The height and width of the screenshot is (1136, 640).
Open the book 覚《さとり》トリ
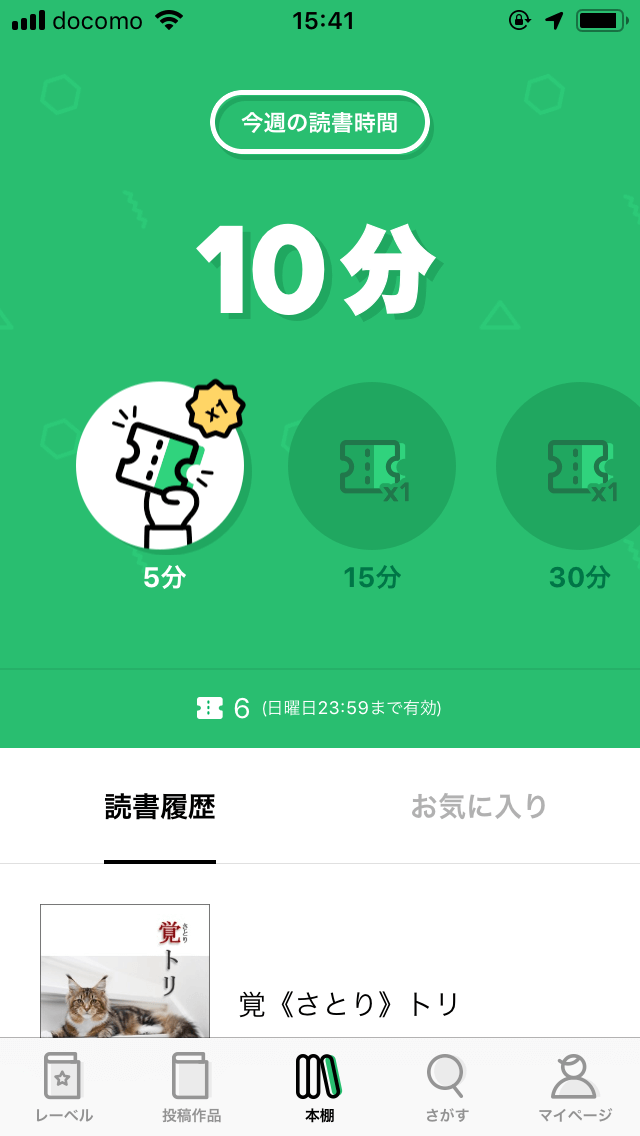349,1003
